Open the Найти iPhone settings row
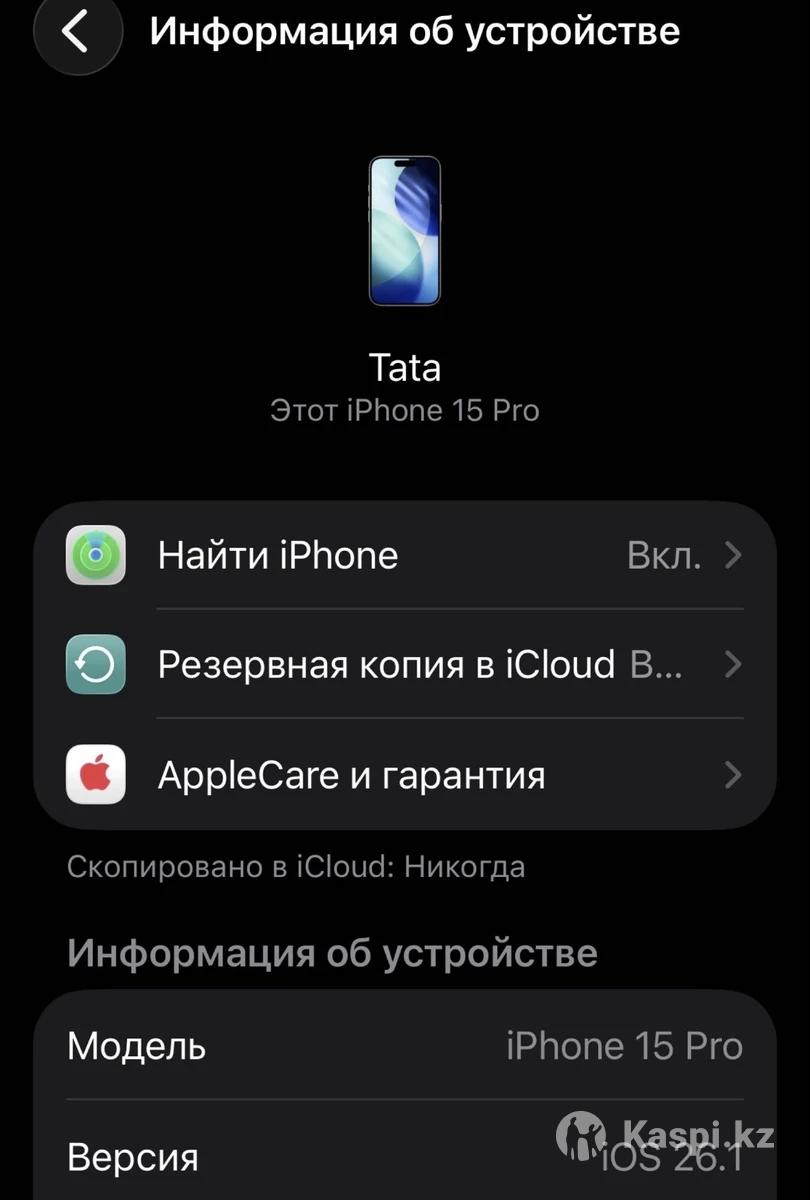The image size is (810, 1200). tap(404, 555)
